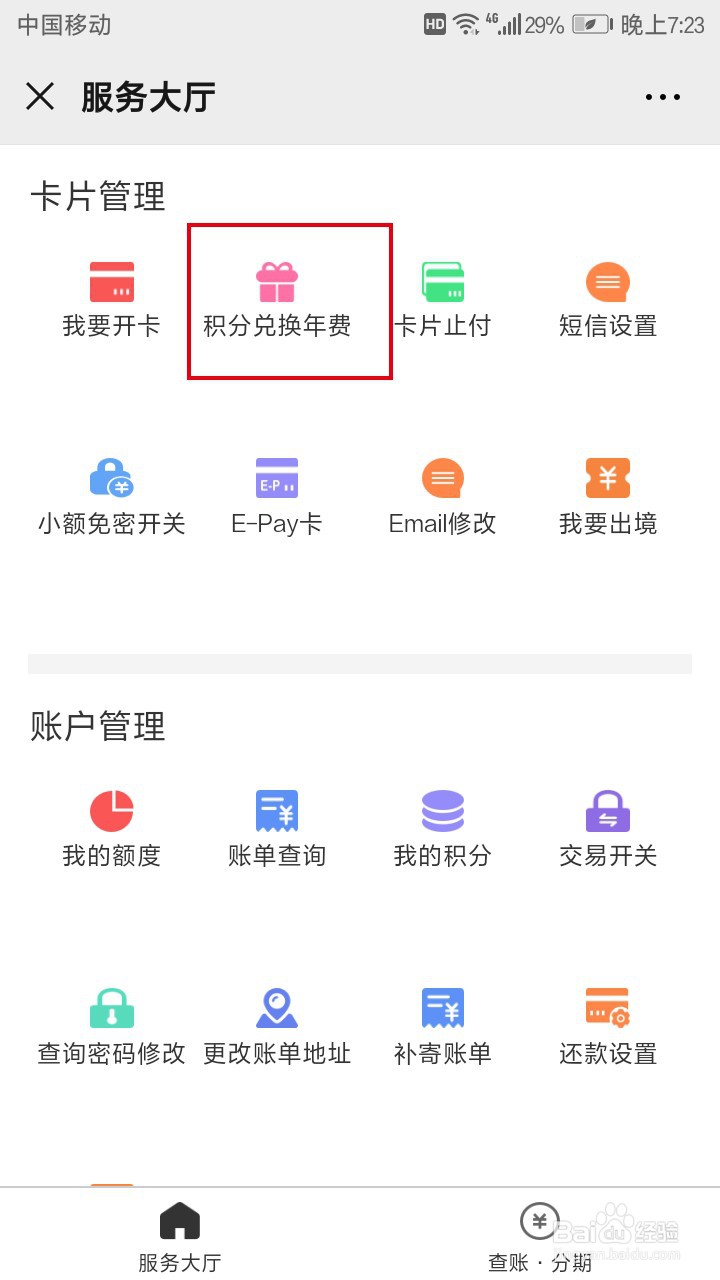The width and height of the screenshot is (720, 1280).
Task: Open the 交易开关 transaction switch icon
Action: [608, 825]
